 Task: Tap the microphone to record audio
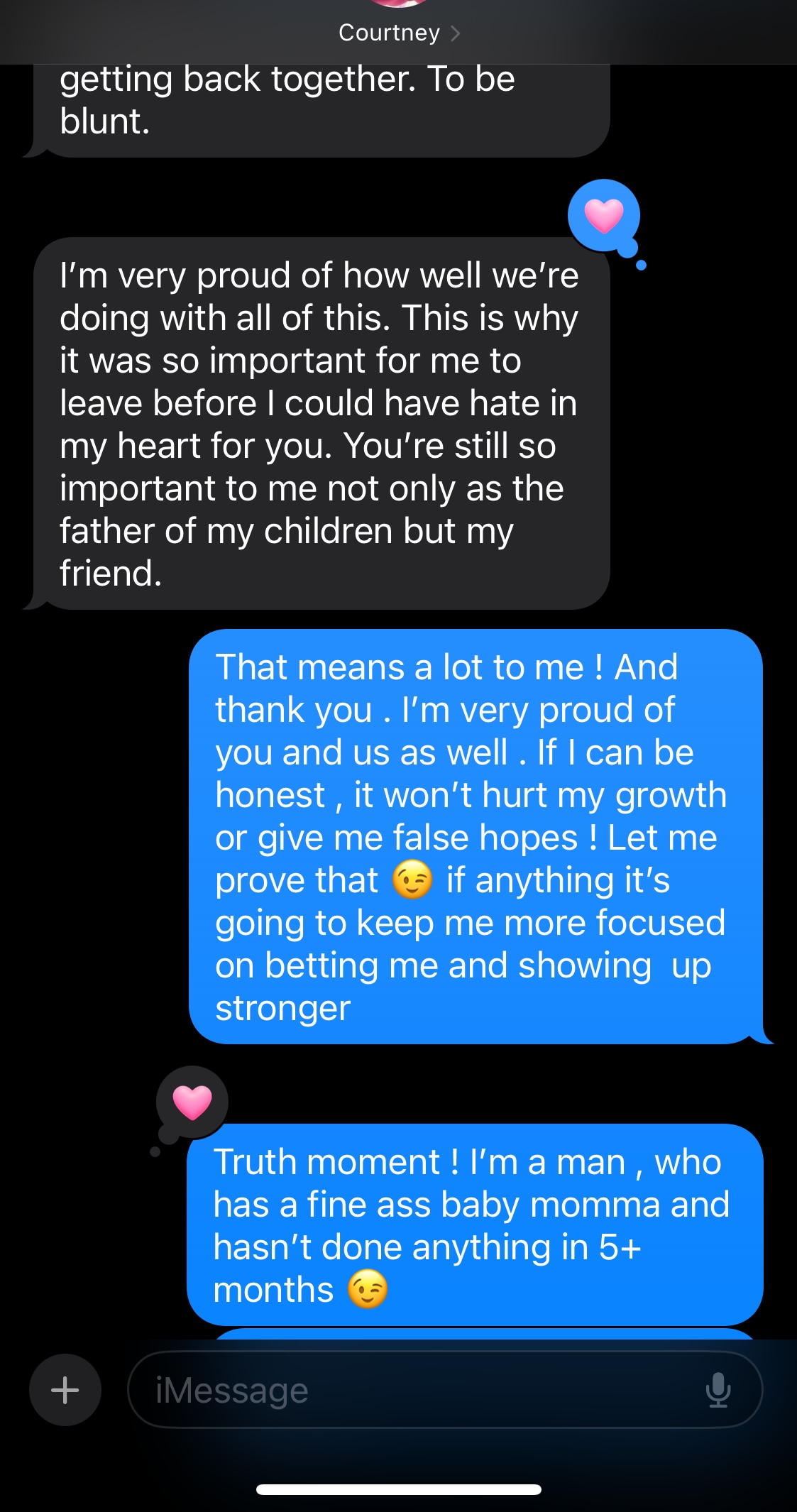(x=718, y=1389)
